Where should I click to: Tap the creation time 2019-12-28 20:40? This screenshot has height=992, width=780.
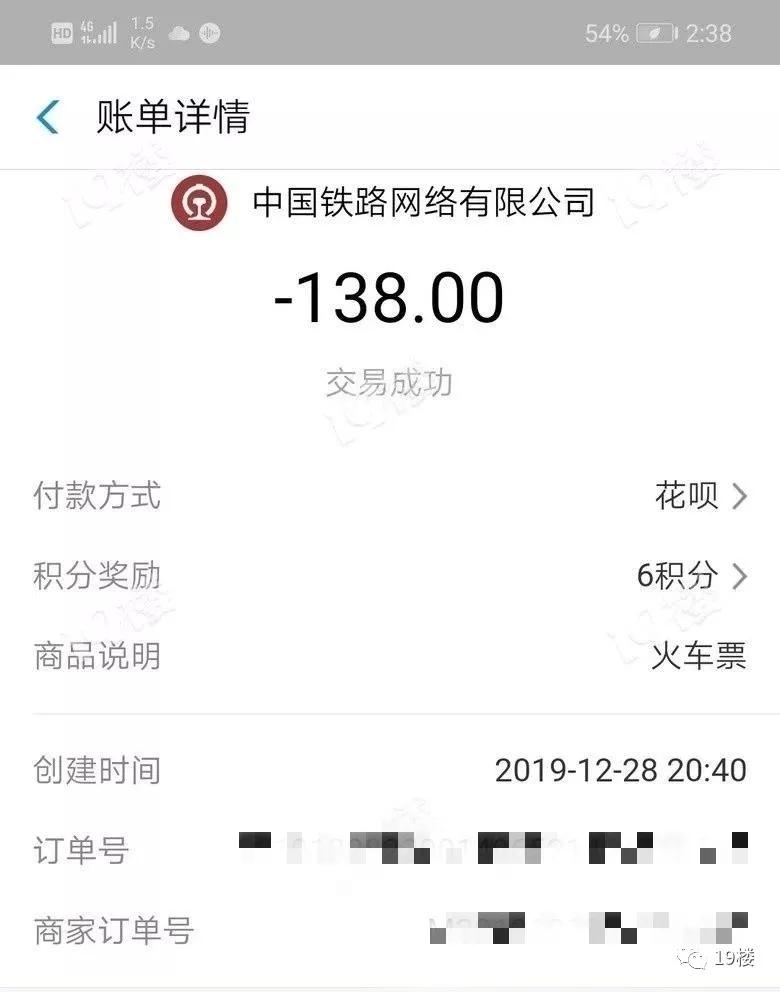point(622,771)
